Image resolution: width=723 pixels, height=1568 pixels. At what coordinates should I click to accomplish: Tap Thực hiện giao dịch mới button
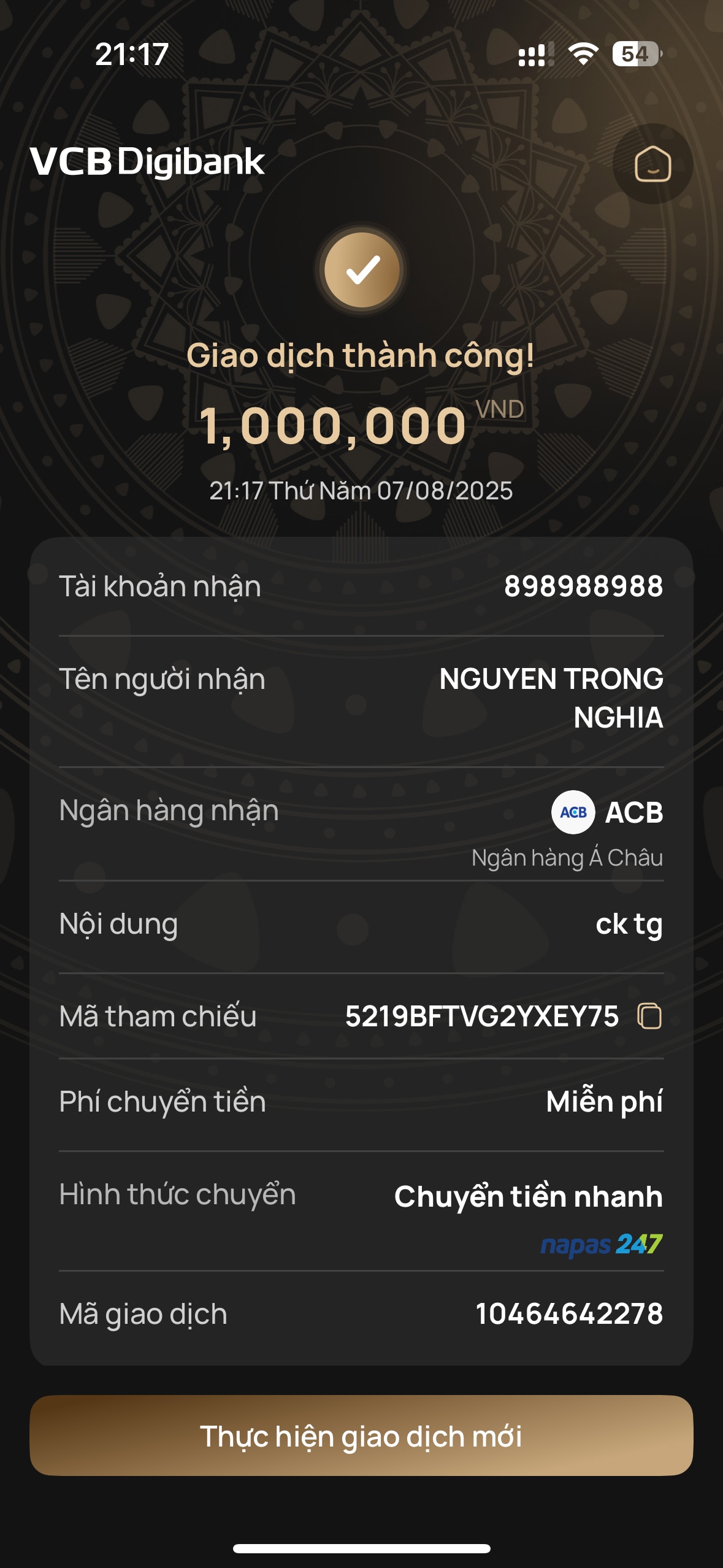[361, 1435]
